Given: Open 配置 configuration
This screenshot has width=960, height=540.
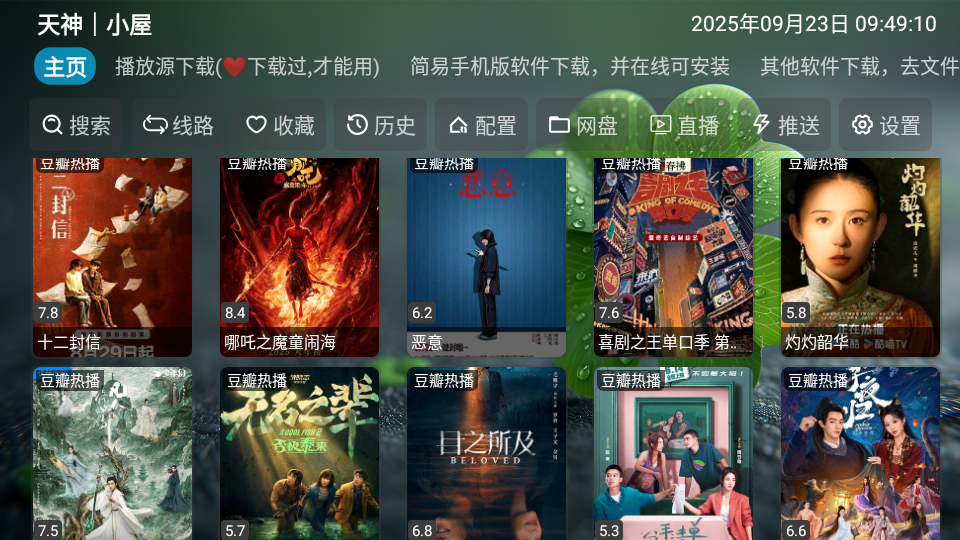Looking at the screenshot, I should (482, 125).
